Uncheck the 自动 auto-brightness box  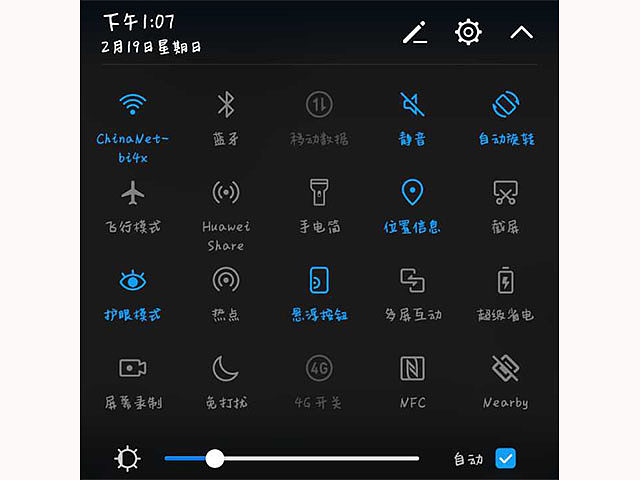506,459
